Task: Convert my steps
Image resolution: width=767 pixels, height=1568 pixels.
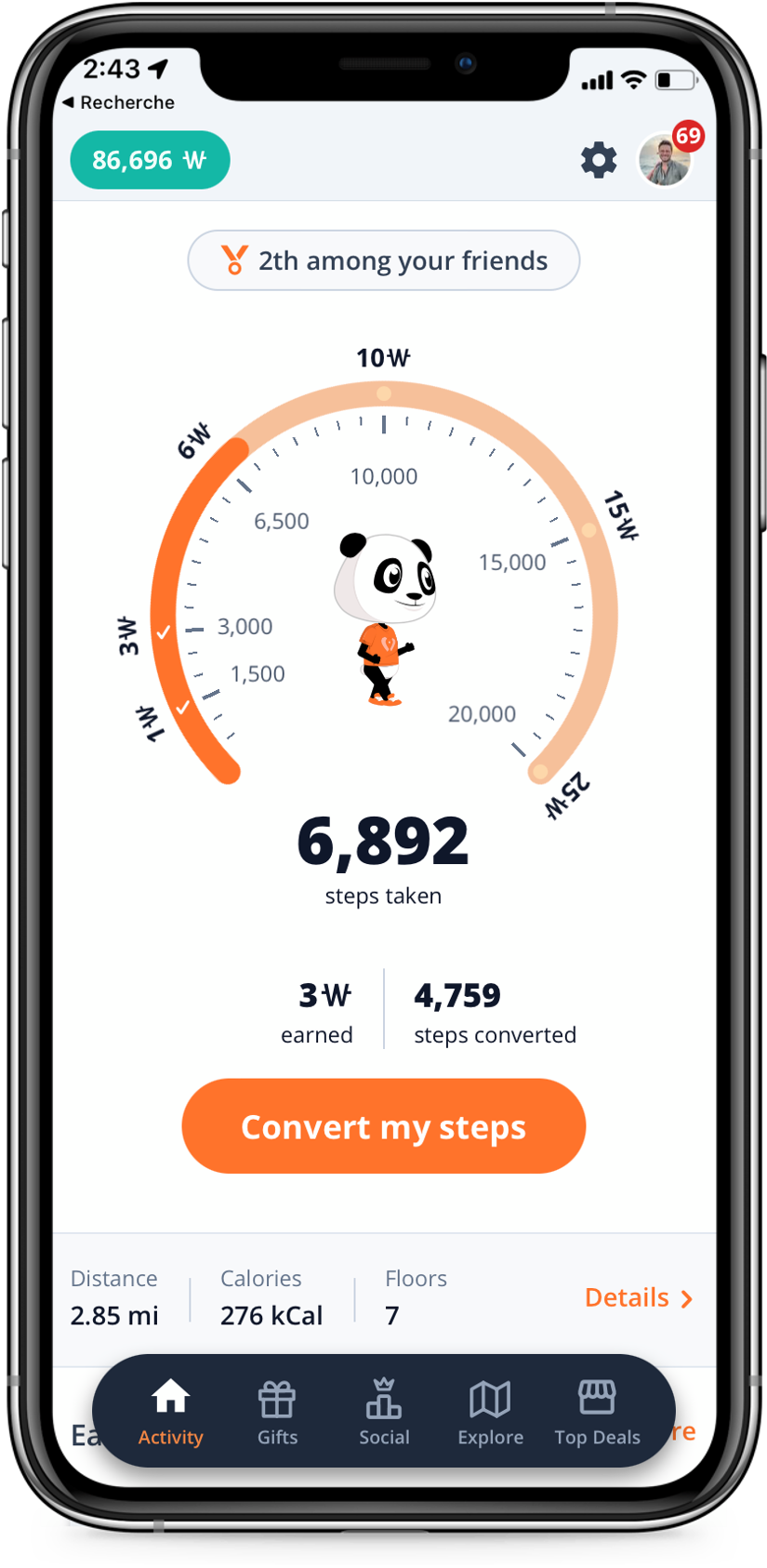Action: click(x=383, y=1126)
